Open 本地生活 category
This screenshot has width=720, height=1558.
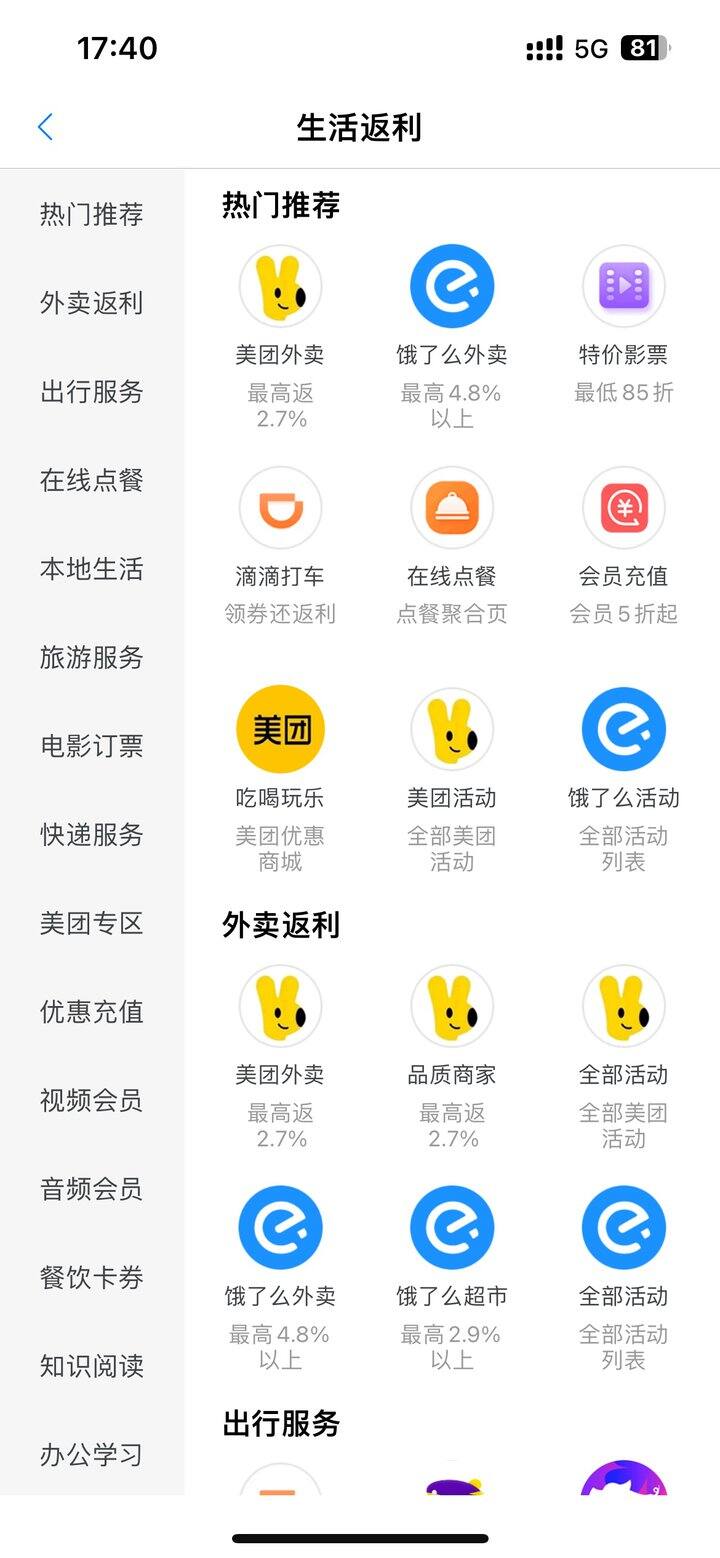92,569
